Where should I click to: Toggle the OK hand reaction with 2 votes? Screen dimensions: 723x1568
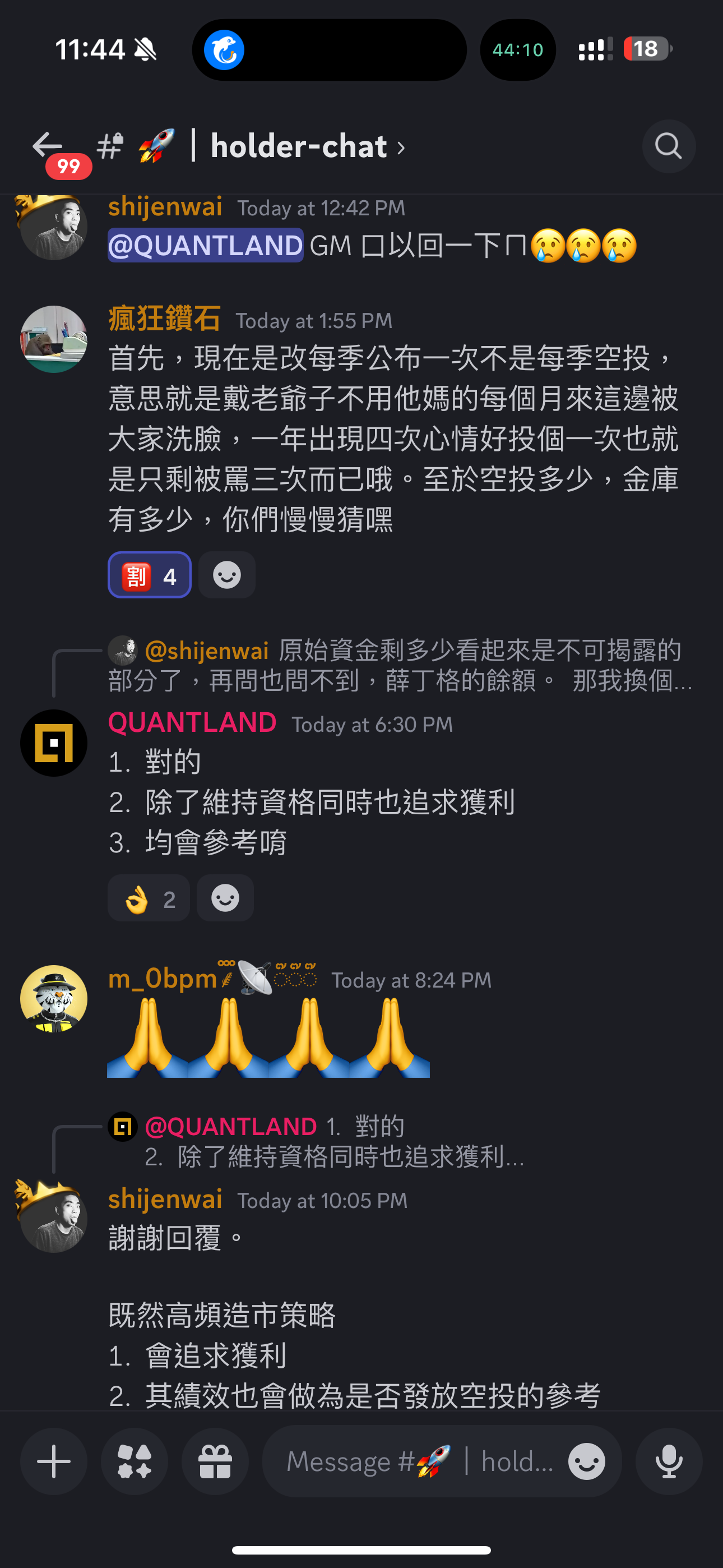click(149, 898)
